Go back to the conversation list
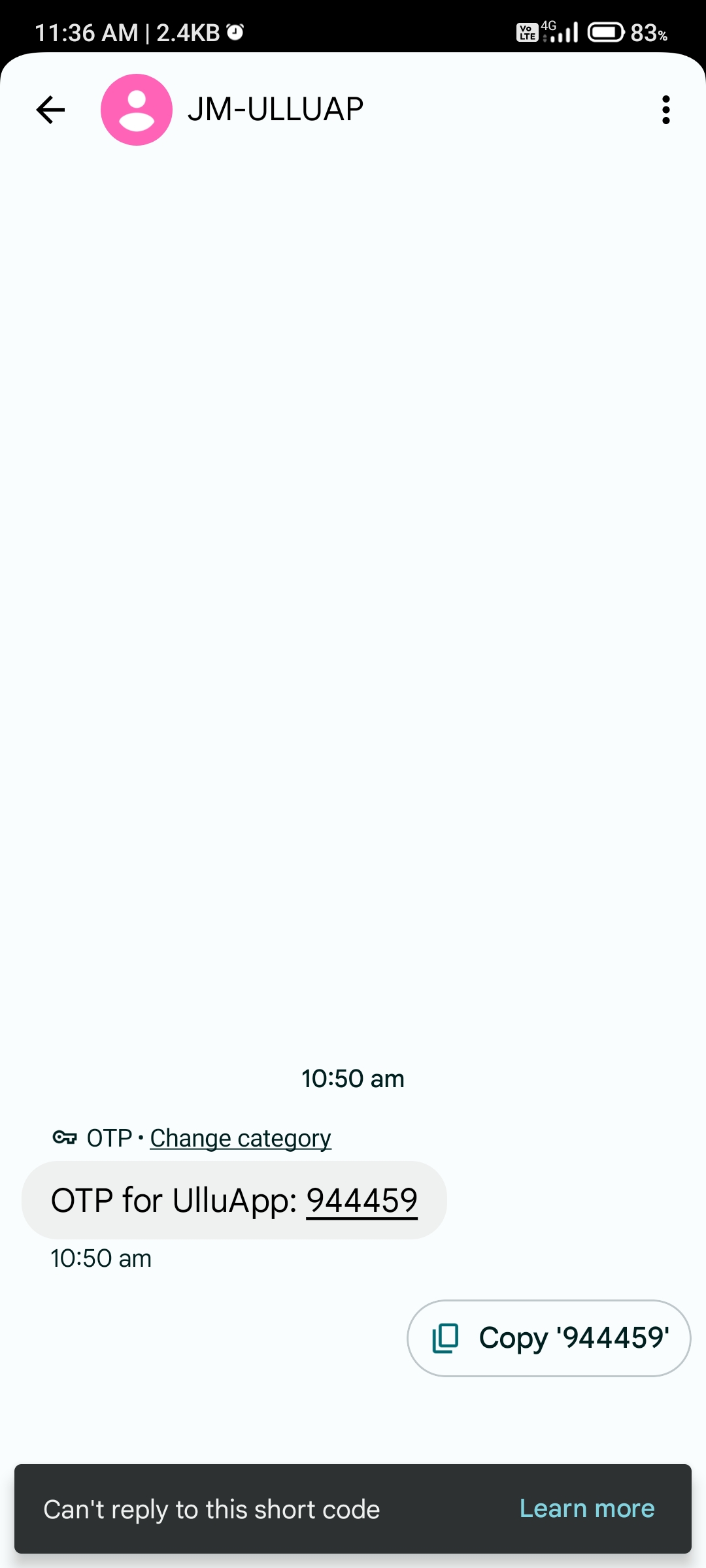 tap(50, 110)
